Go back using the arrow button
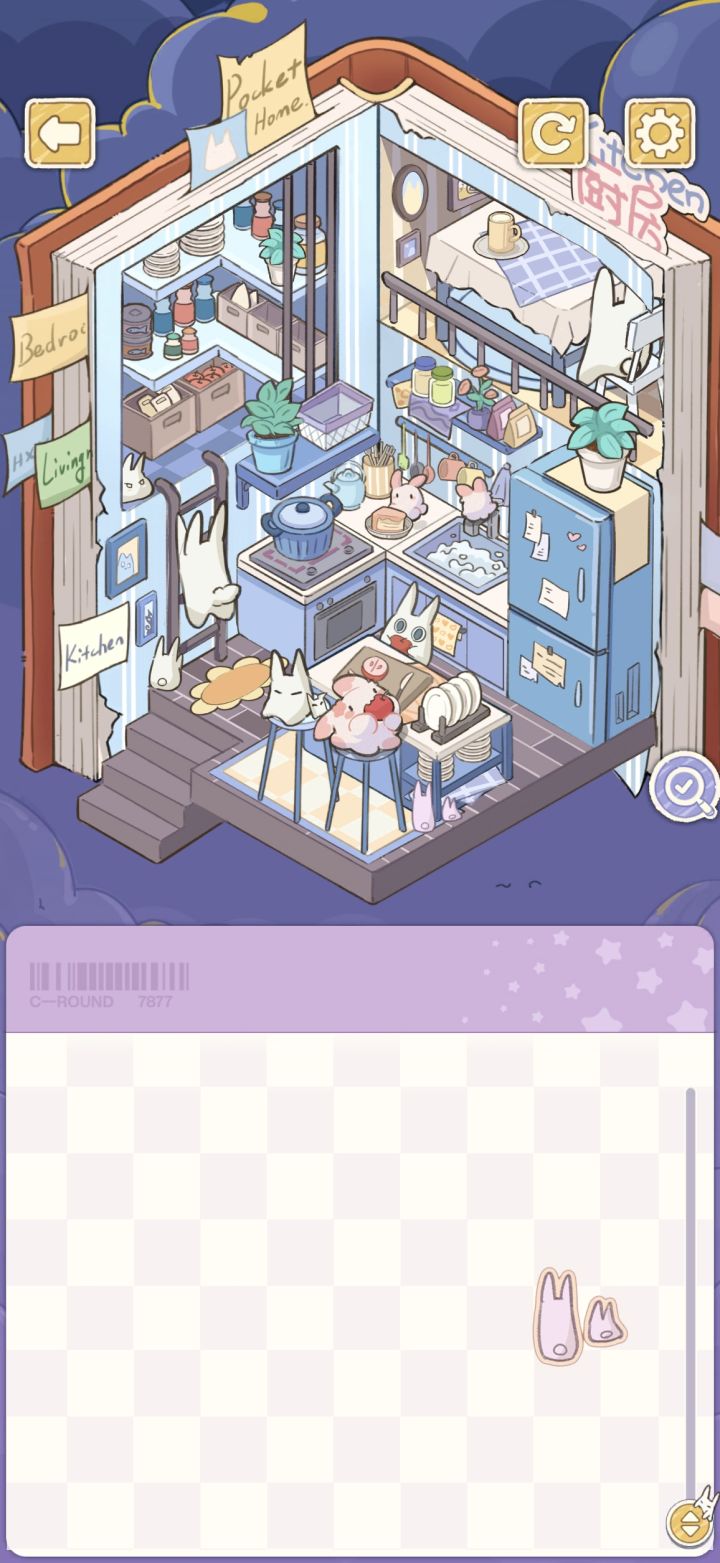Viewport: 720px width, 1563px height. pos(60,132)
